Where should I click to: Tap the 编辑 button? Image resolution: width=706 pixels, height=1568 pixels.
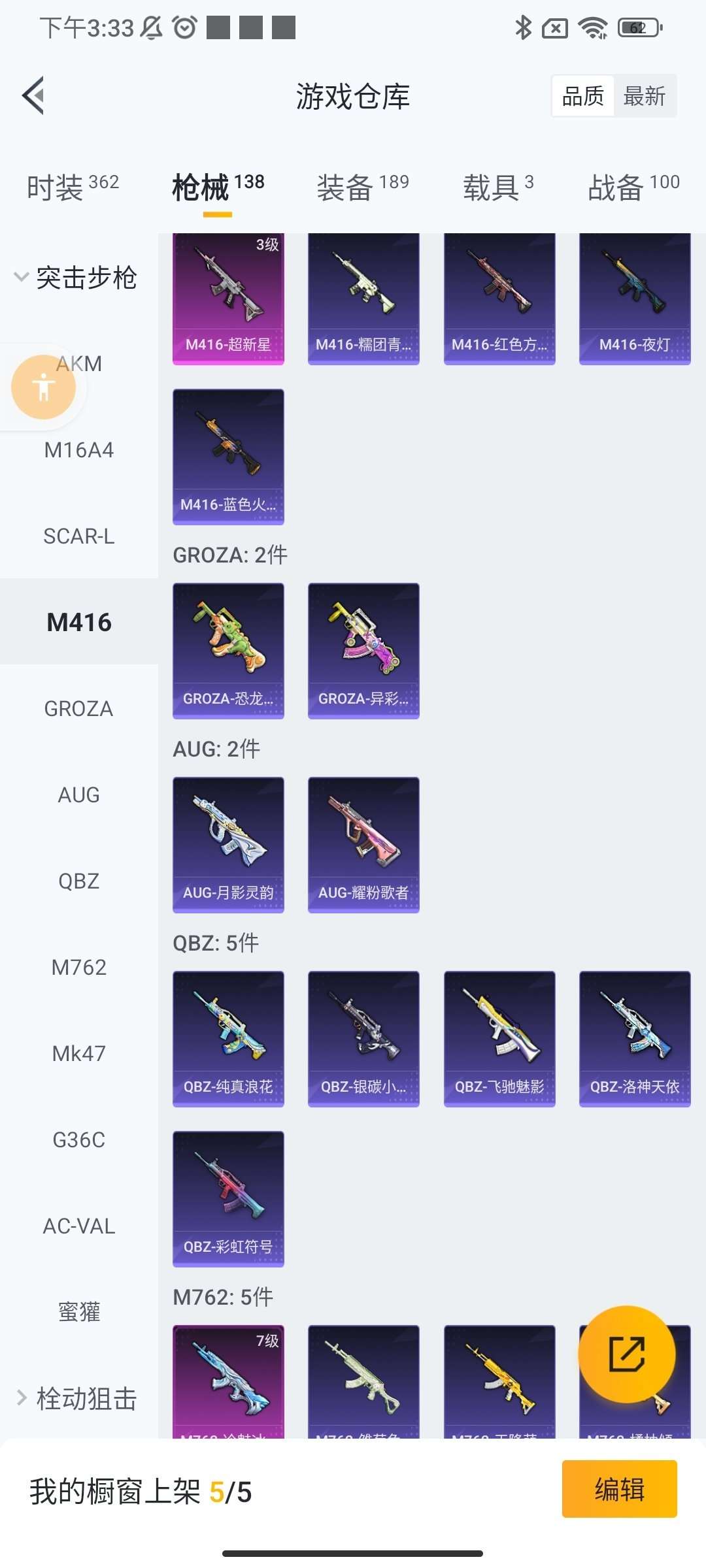point(619,1489)
